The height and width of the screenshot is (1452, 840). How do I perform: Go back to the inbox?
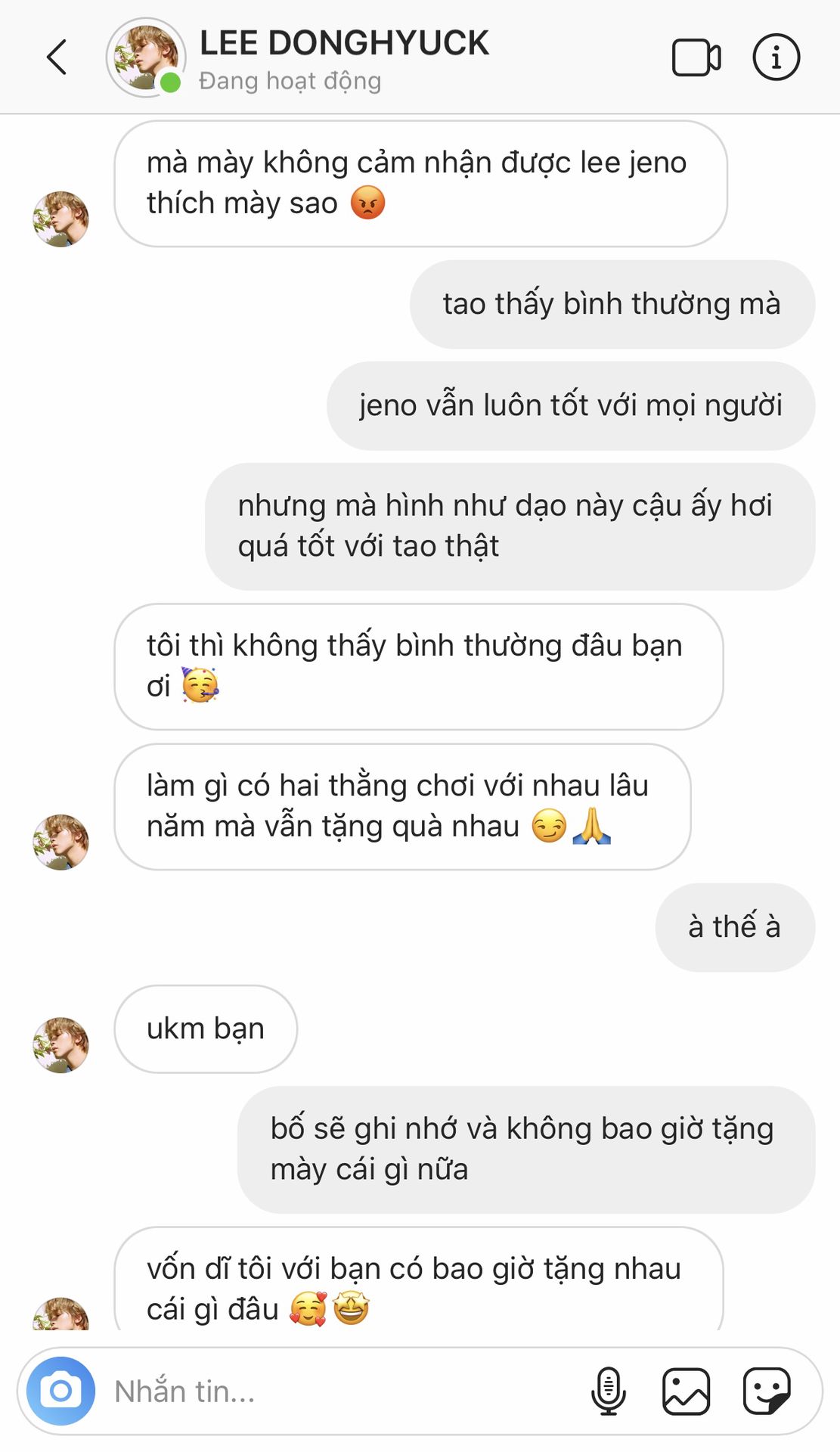(x=57, y=57)
